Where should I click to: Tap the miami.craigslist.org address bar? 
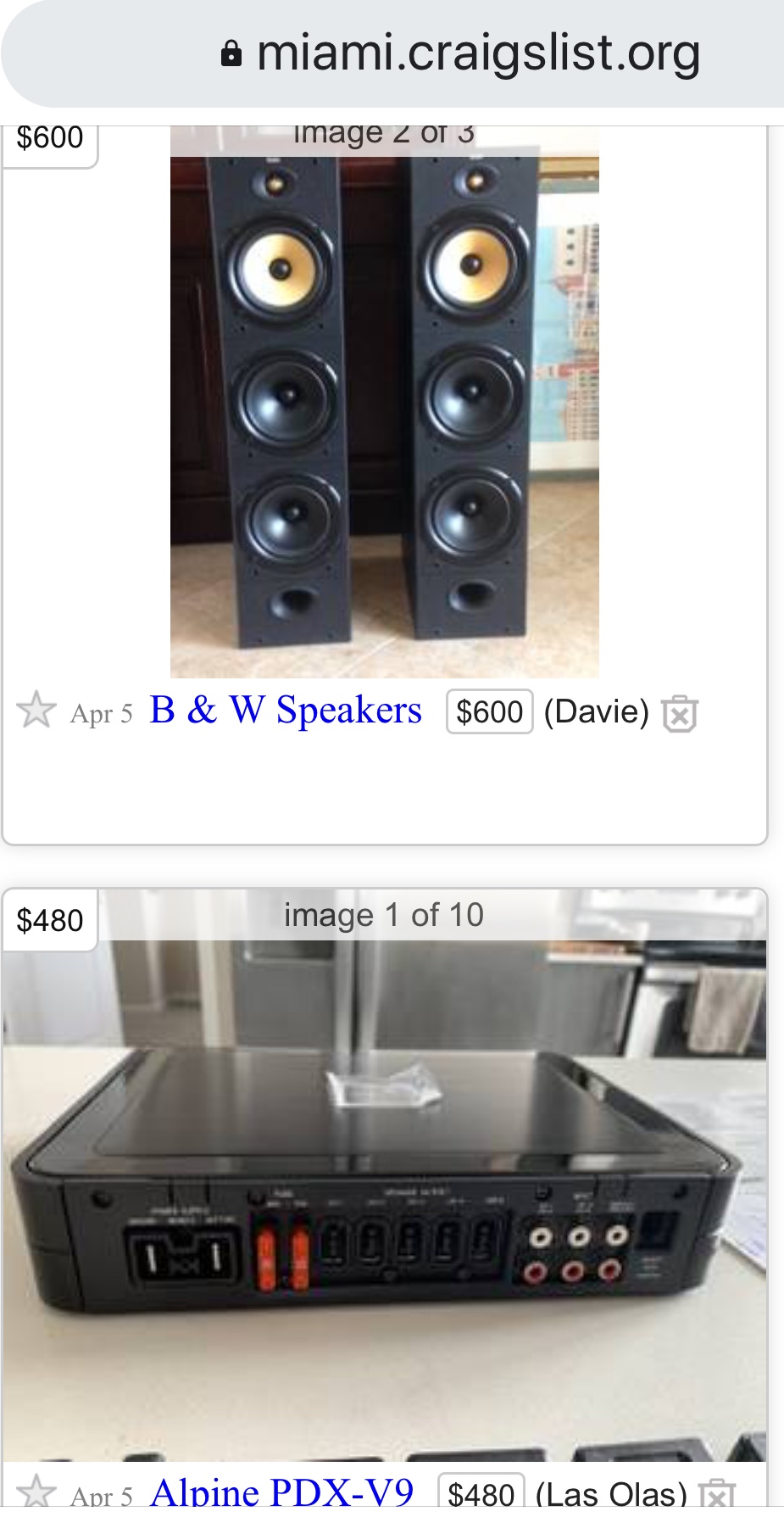point(462,53)
